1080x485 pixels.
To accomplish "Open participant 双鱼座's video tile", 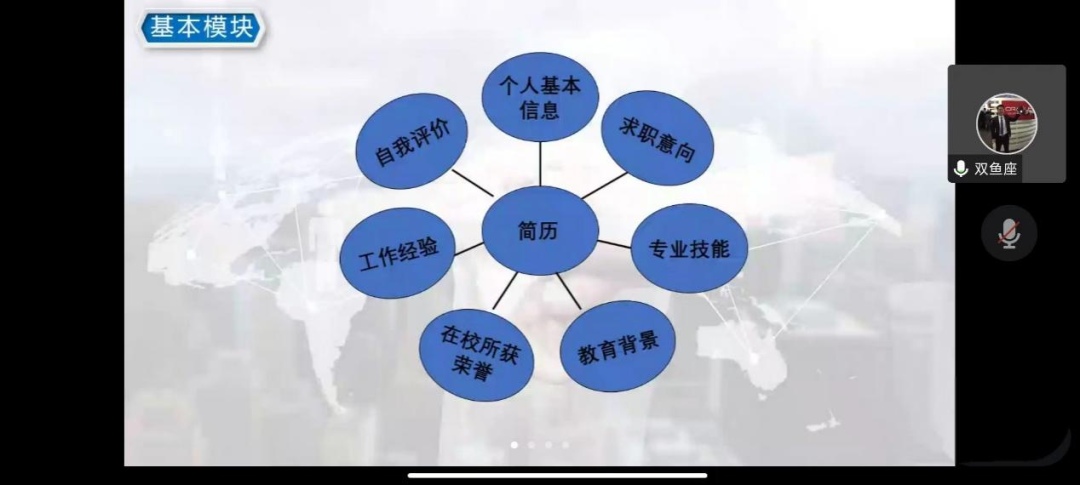I will point(1006,124).
